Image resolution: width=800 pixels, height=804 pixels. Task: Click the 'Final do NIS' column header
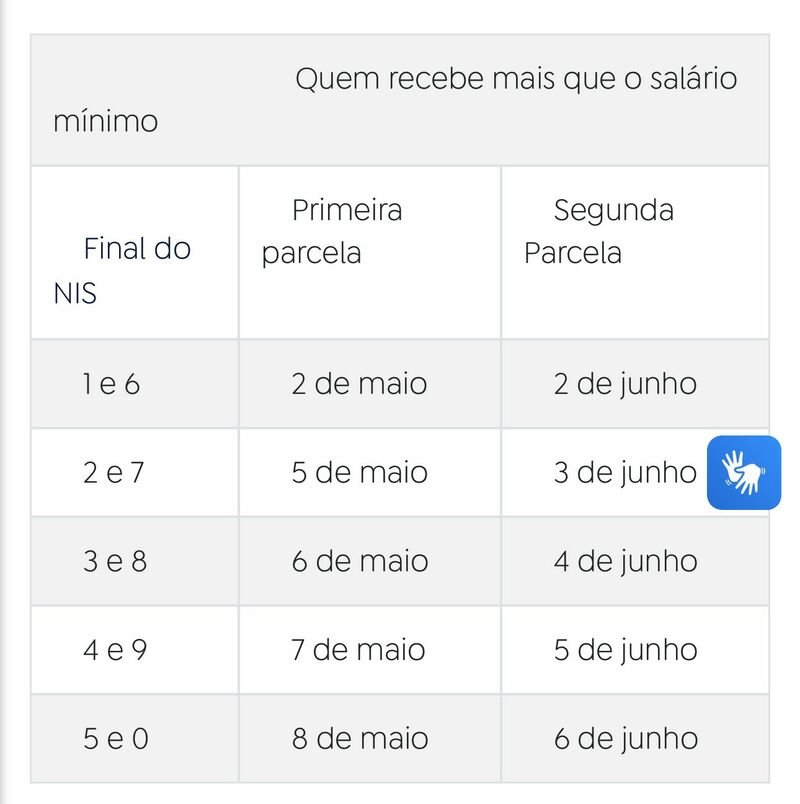pos(135,250)
